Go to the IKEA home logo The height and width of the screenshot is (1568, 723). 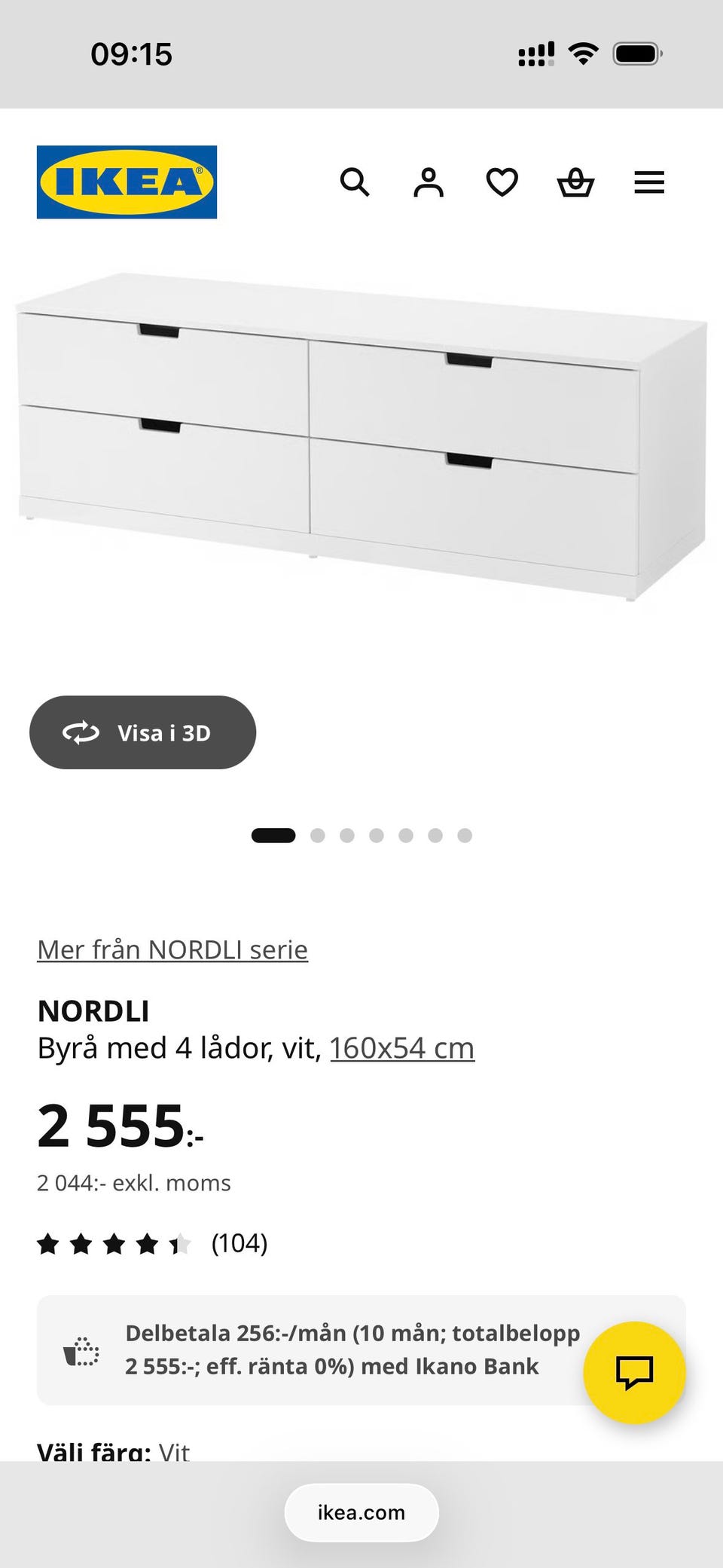pyautogui.click(x=127, y=182)
